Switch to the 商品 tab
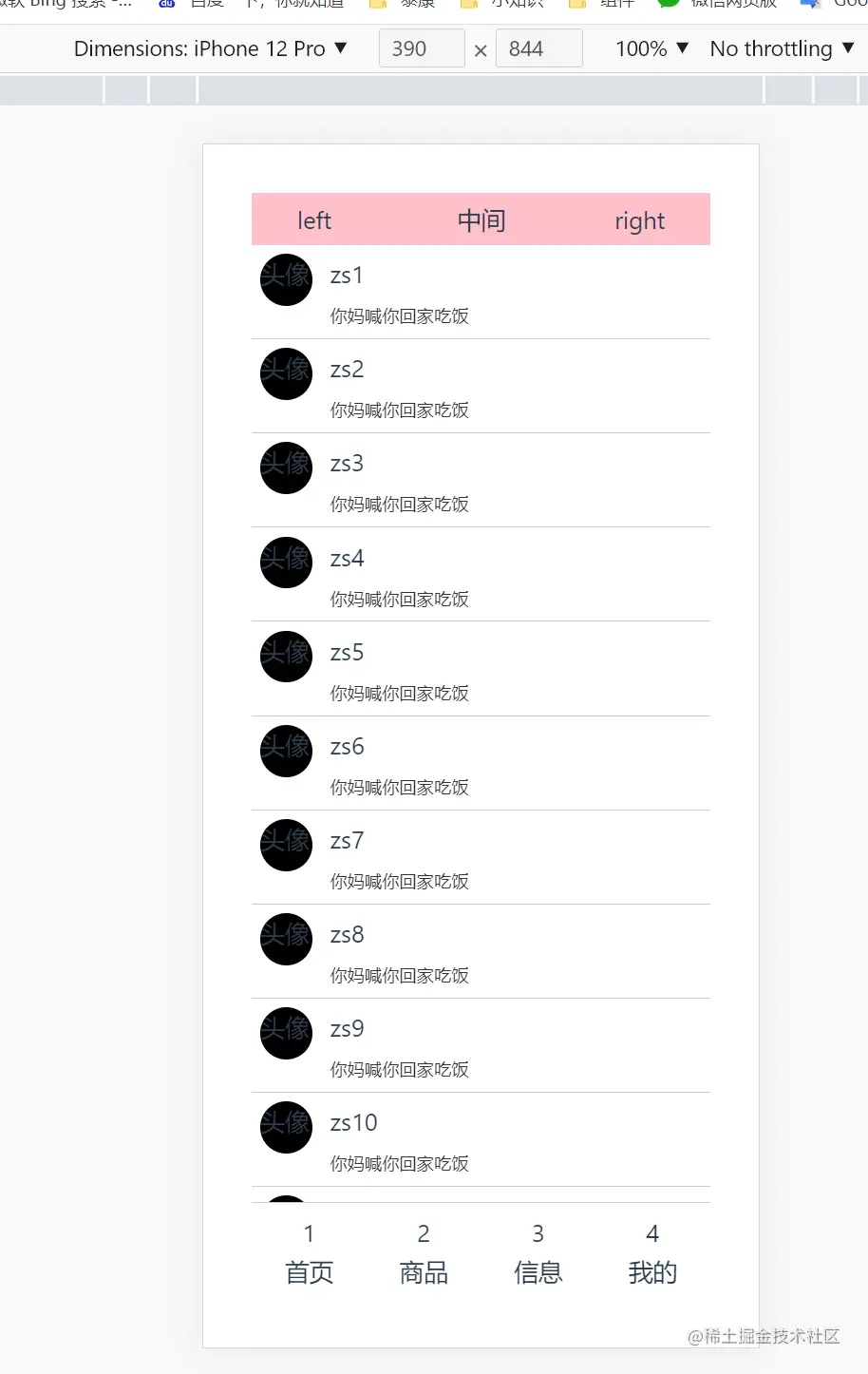The height and width of the screenshot is (1374, 868). point(424,1254)
